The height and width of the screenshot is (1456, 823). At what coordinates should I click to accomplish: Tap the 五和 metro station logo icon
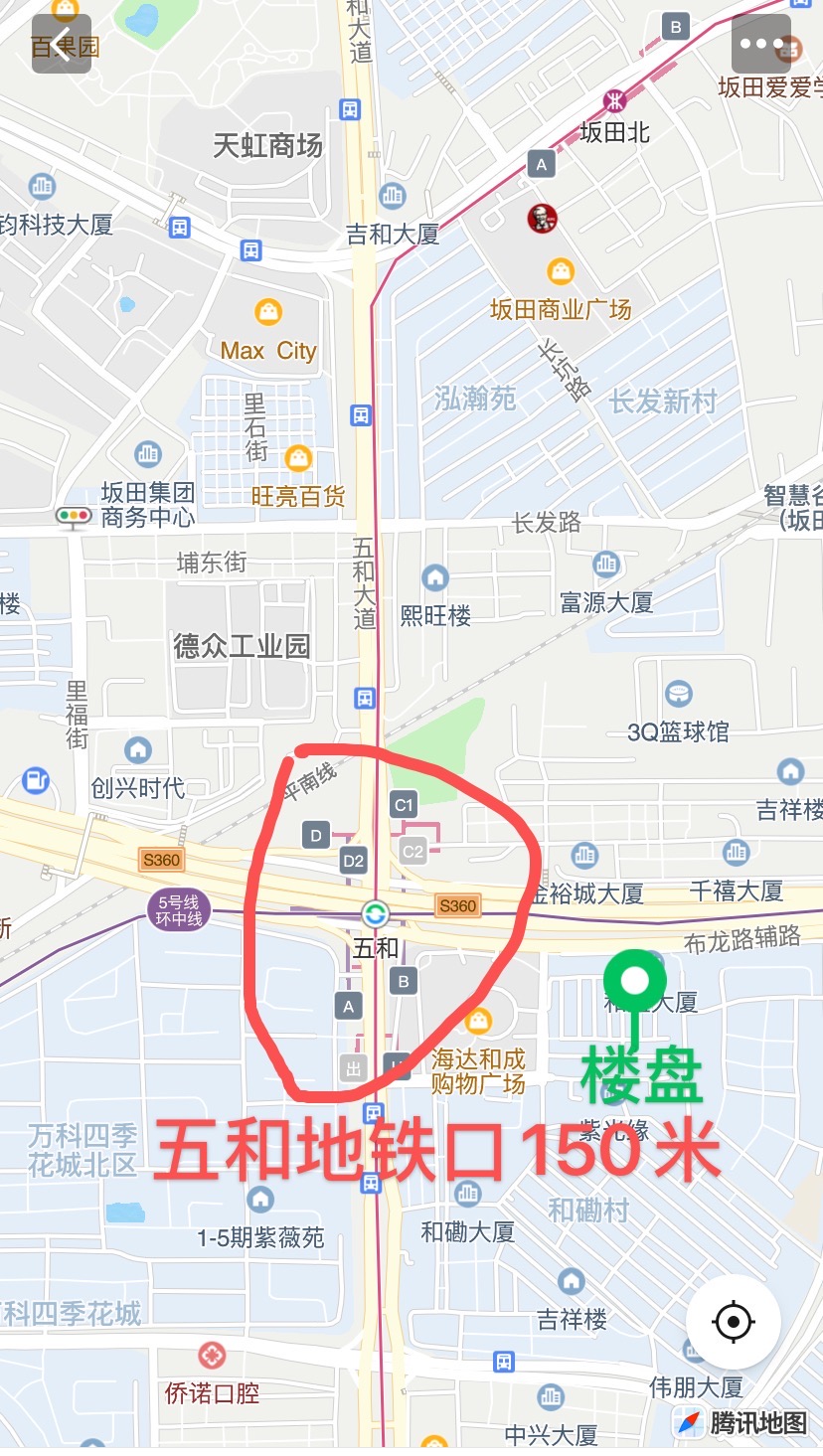(x=376, y=914)
